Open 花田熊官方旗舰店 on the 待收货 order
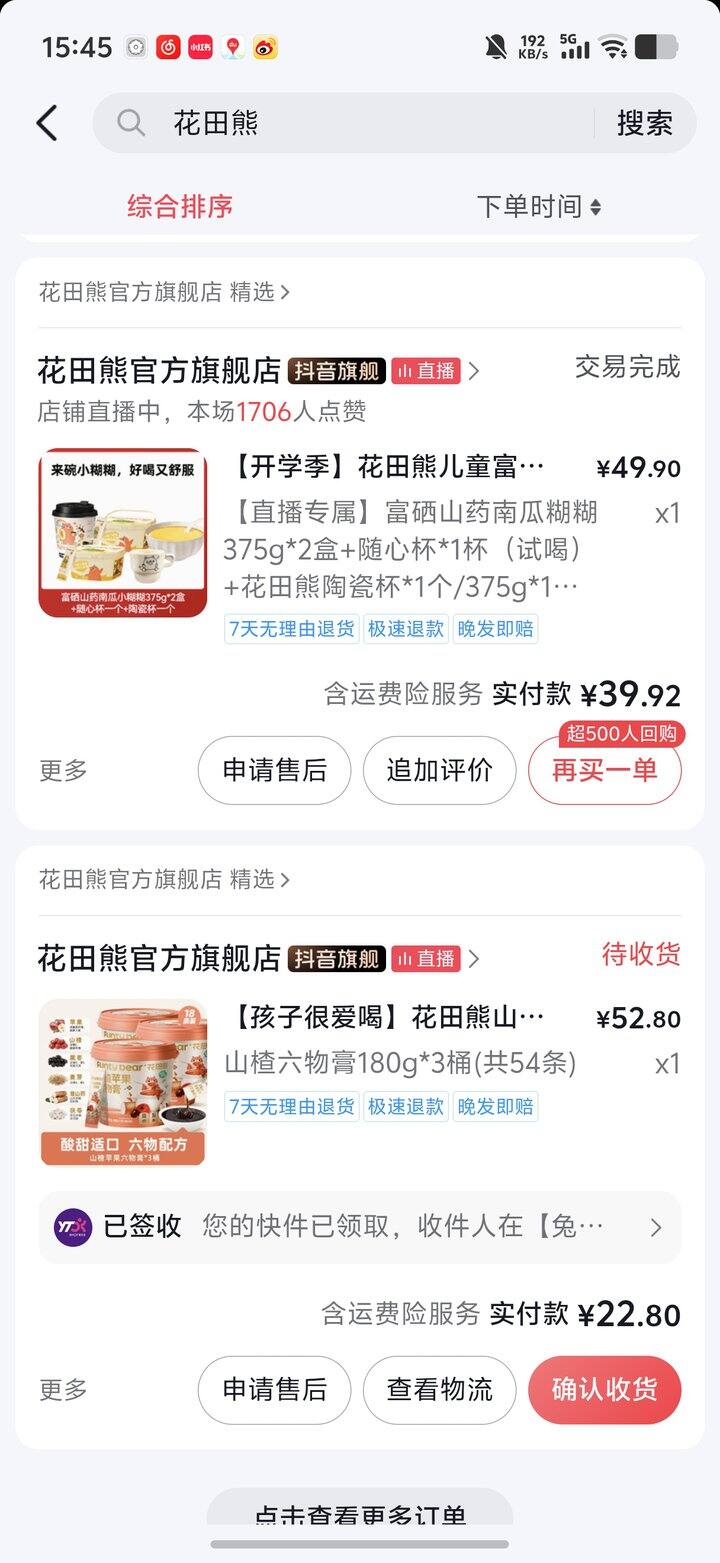Viewport: 720px width, 1563px height. click(160, 958)
